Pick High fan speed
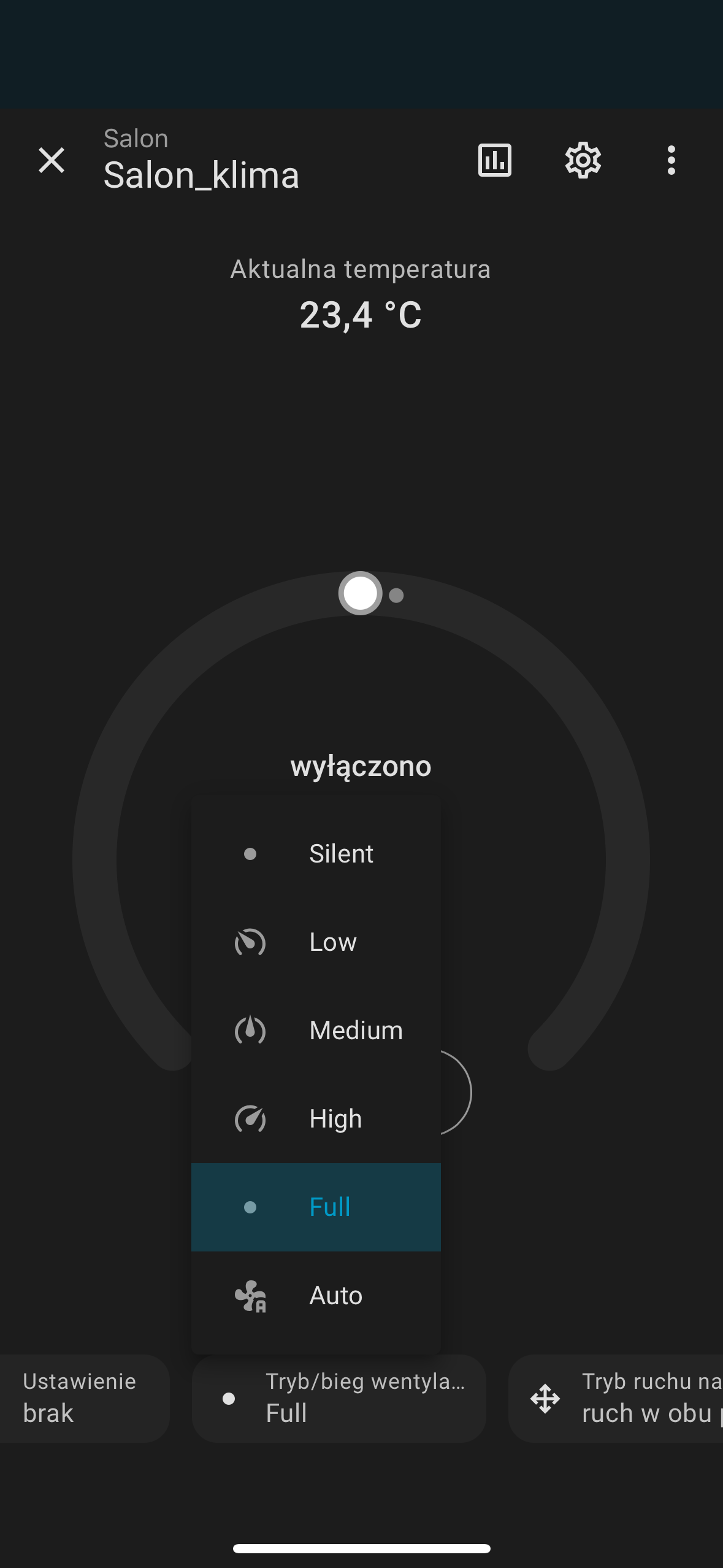 pos(316,1118)
